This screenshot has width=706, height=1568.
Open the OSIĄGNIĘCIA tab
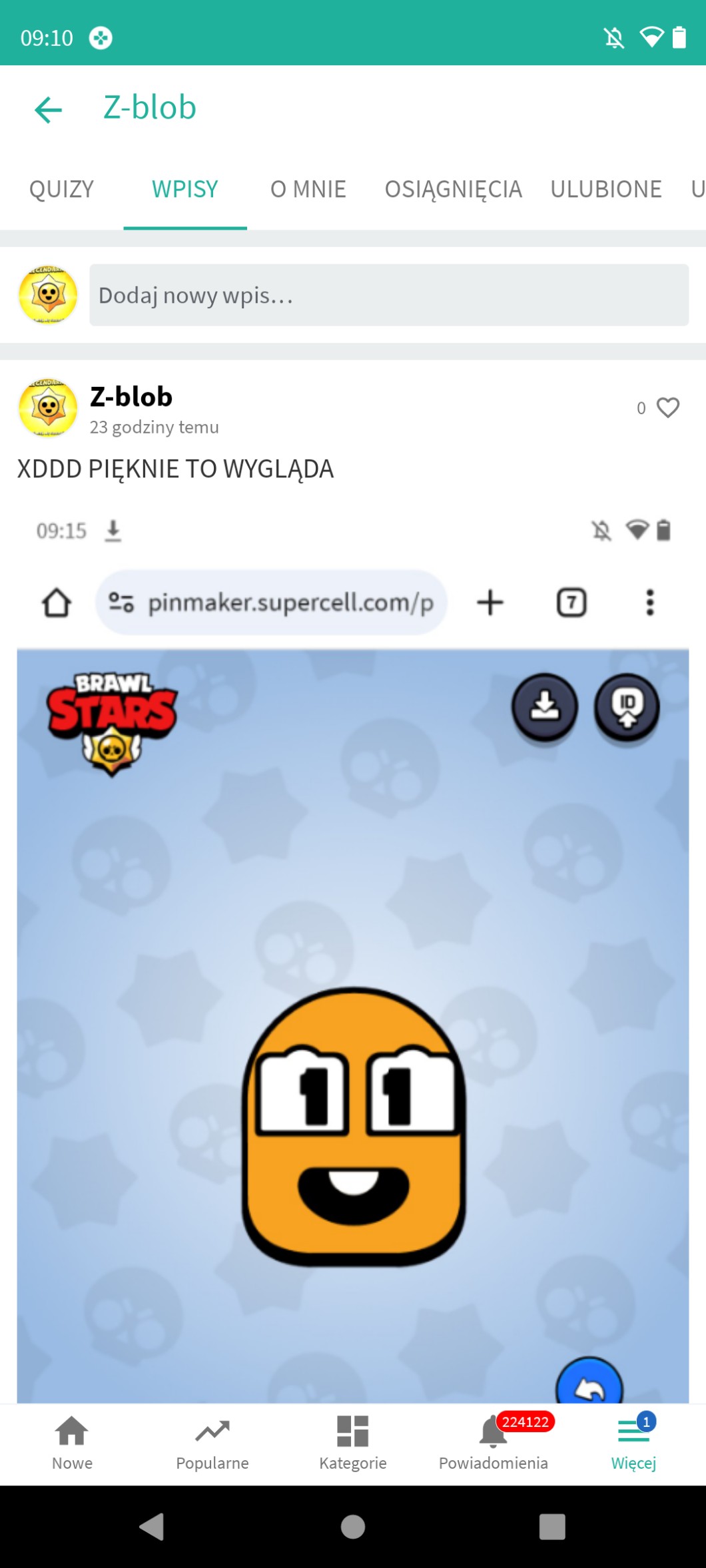(453, 190)
